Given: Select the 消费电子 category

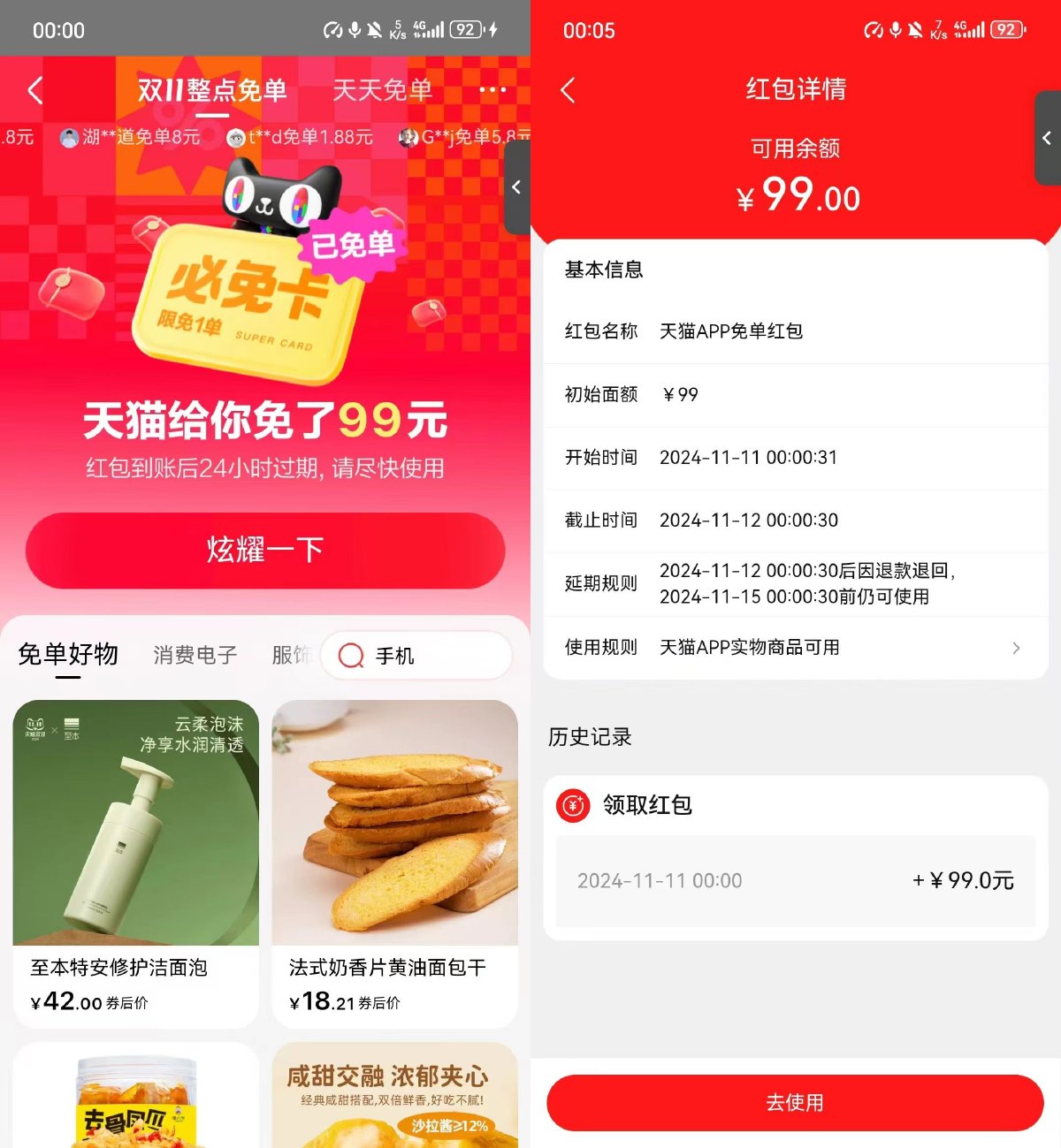Looking at the screenshot, I should pos(194,655).
